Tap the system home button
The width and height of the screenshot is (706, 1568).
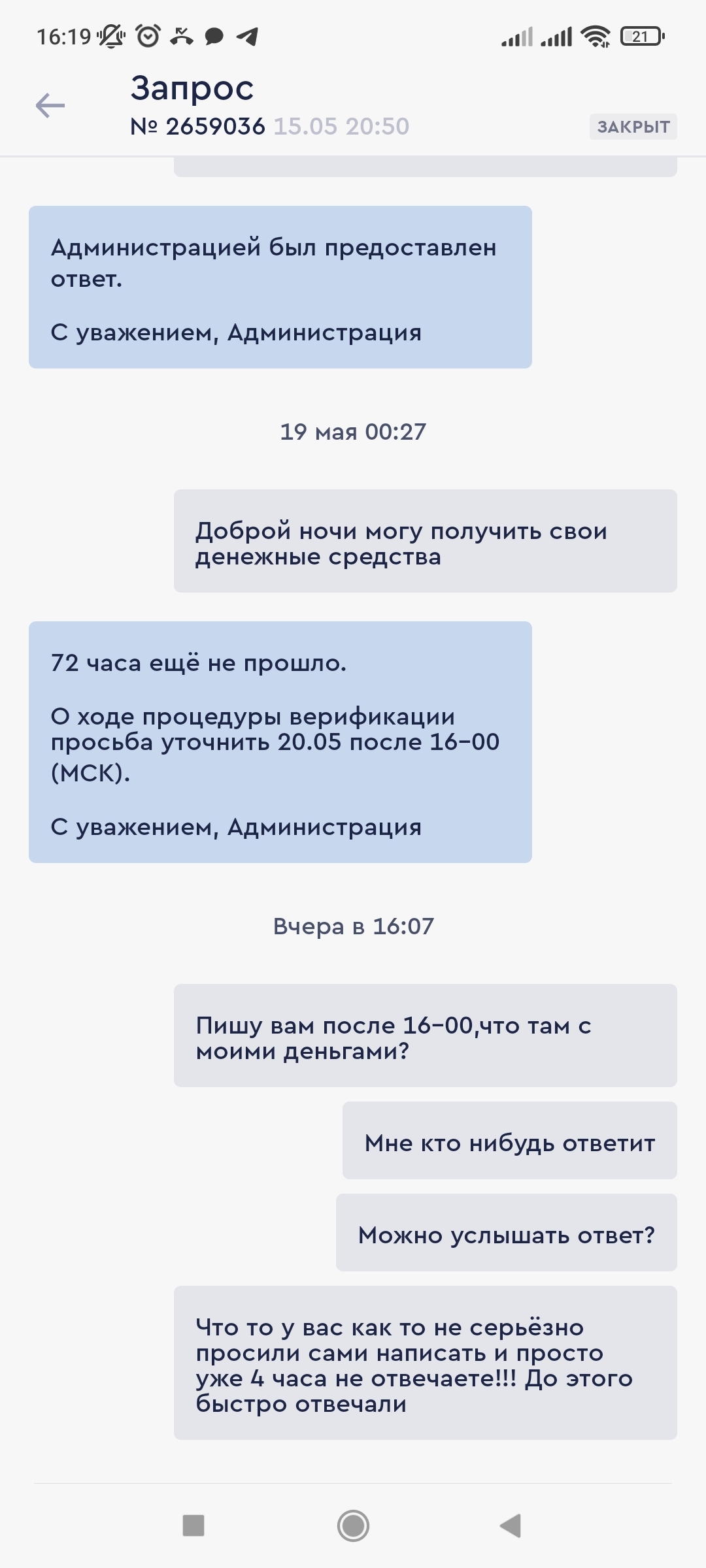(353, 1526)
